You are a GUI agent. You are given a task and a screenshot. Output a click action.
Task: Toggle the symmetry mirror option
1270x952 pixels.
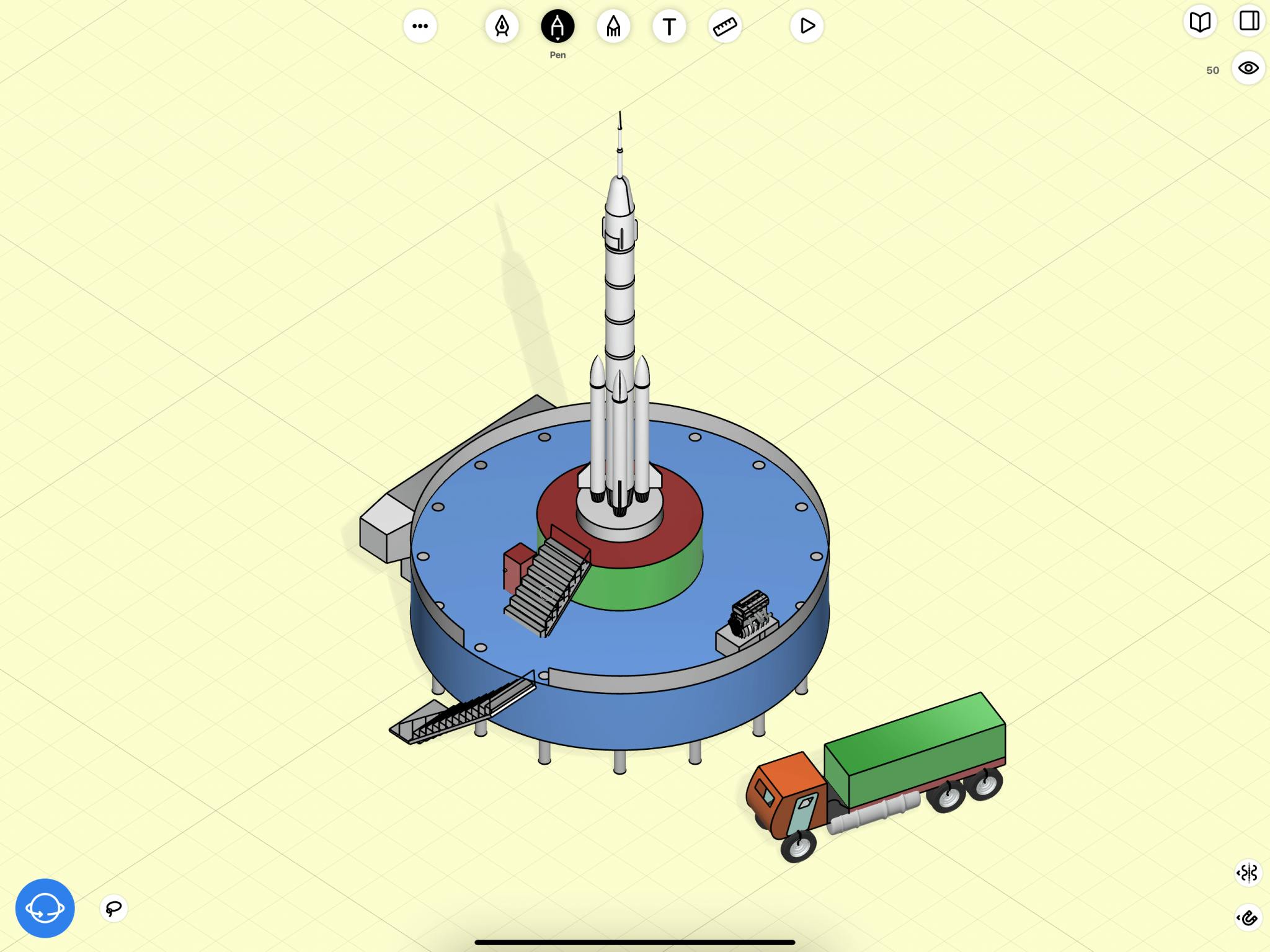click(x=1248, y=873)
